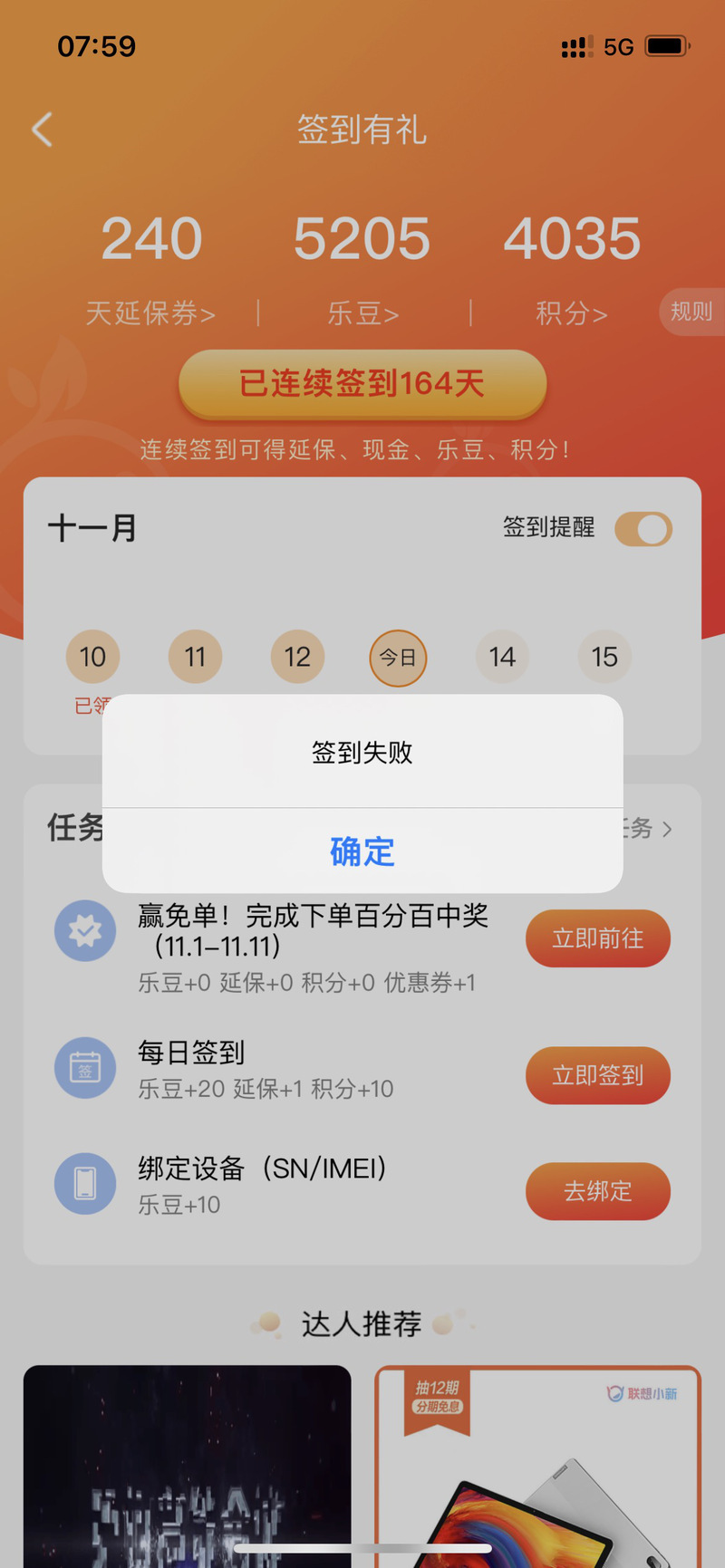Open 天延保券 details
This screenshot has height=1568, width=725.
tap(150, 313)
